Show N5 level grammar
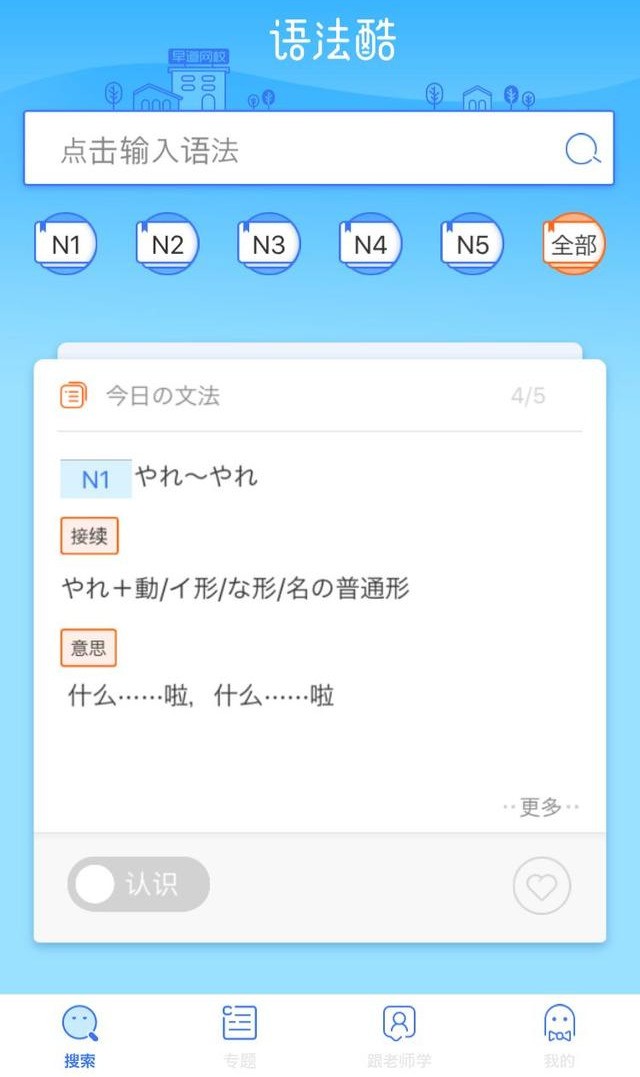Image resolution: width=640 pixels, height=1077 pixels. click(x=473, y=244)
